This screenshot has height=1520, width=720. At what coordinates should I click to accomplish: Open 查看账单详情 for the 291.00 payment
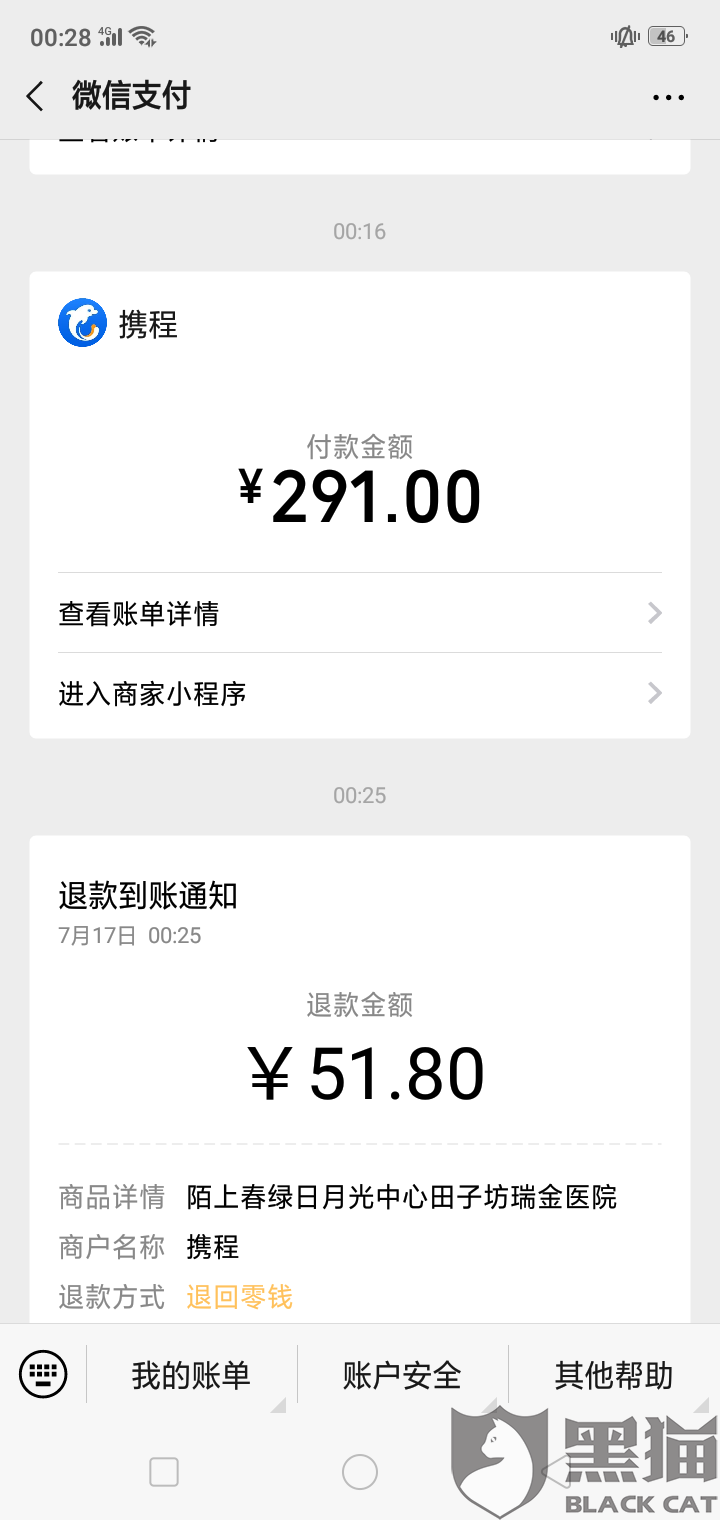click(x=360, y=613)
